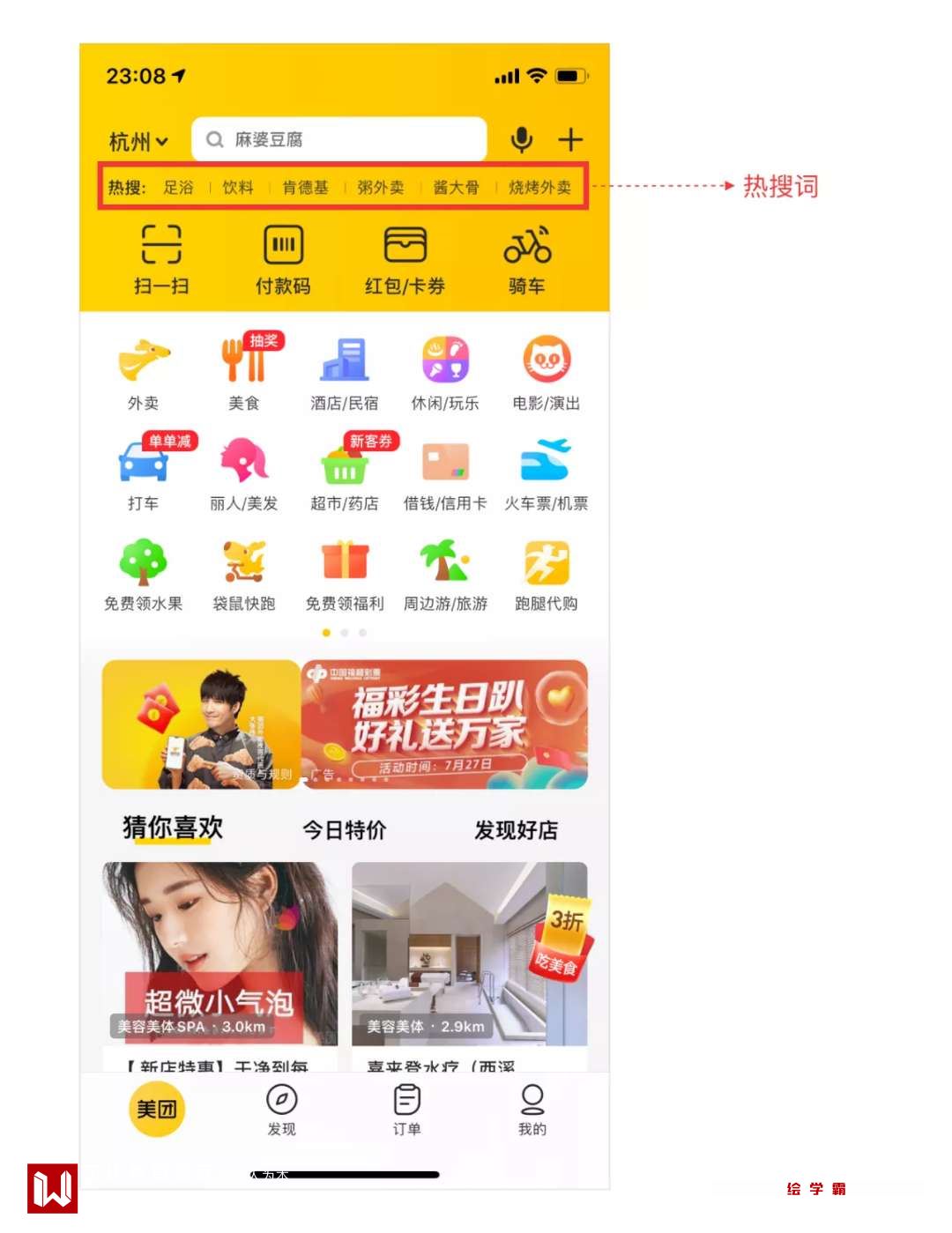The width and height of the screenshot is (952, 1233).
Task: Go to the 订单 orders tab
Action: click(x=406, y=1110)
